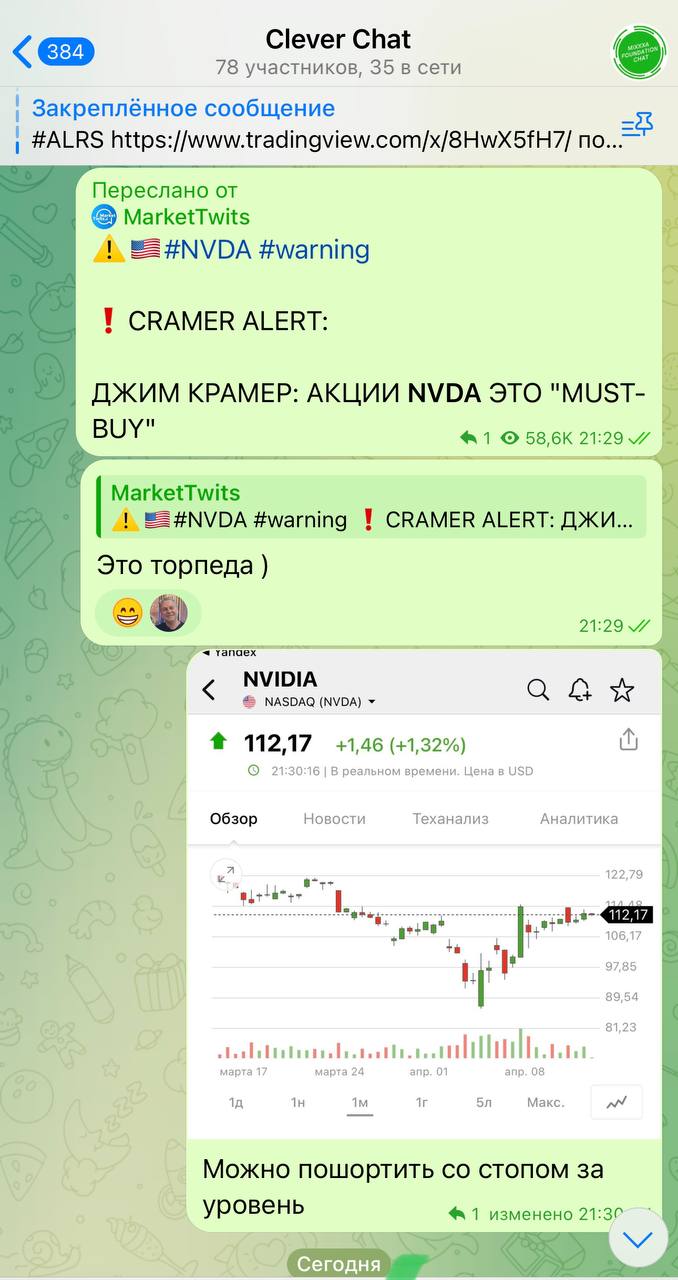The image size is (678, 1280).
Task: Open Clever Chat group info header
Action: click(338, 52)
